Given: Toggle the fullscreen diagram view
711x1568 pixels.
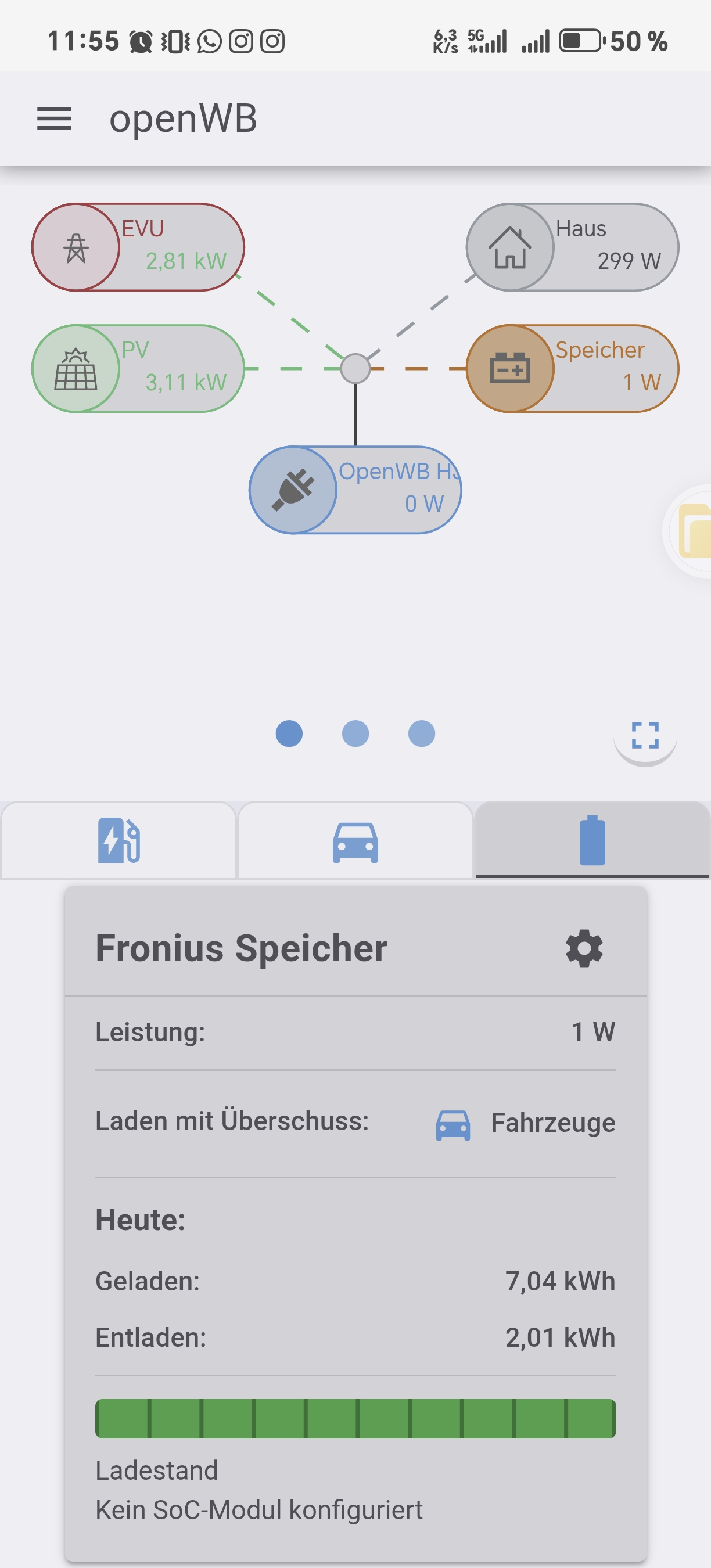Looking at the screenshot, I should [645, 735].
